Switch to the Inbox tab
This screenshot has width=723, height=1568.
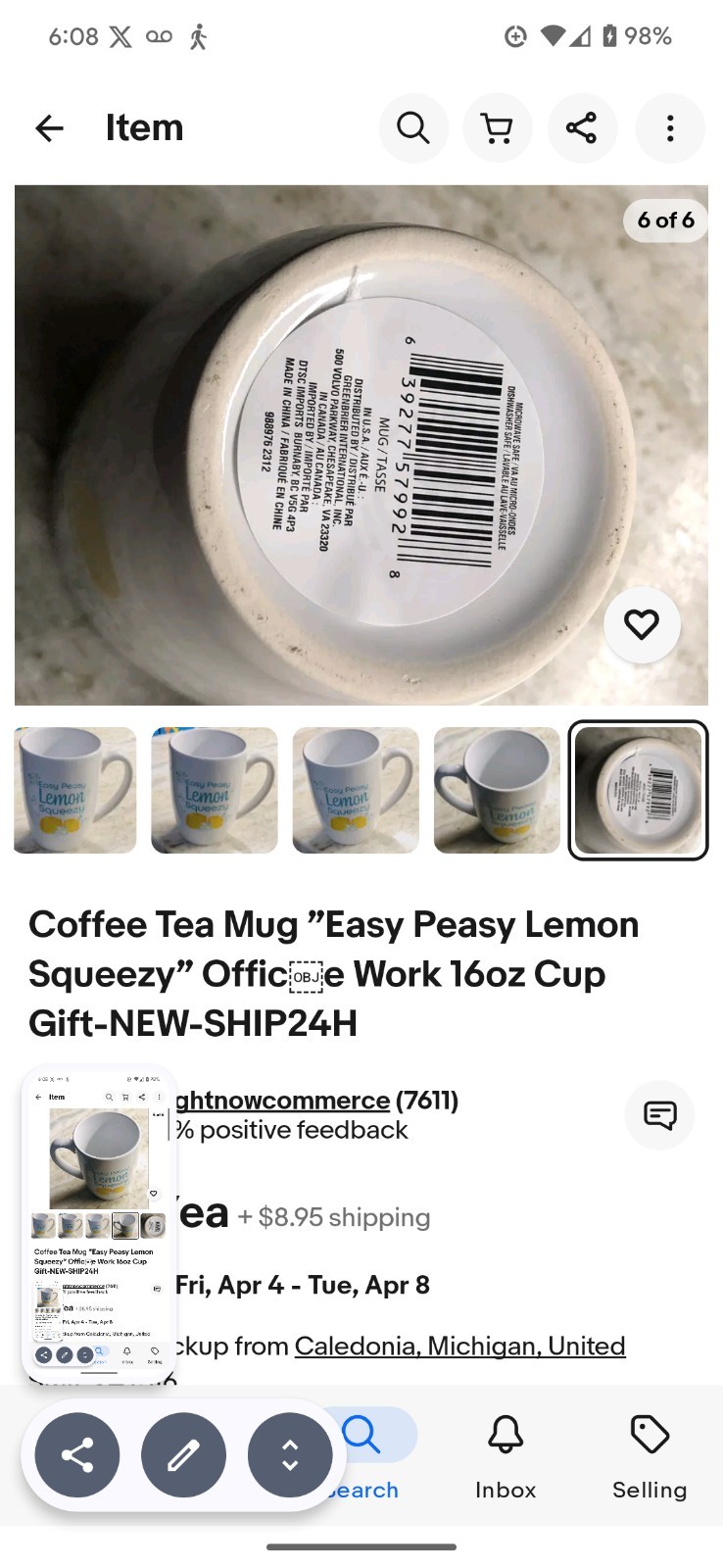pyautogui.click(x=506, y=1457)
